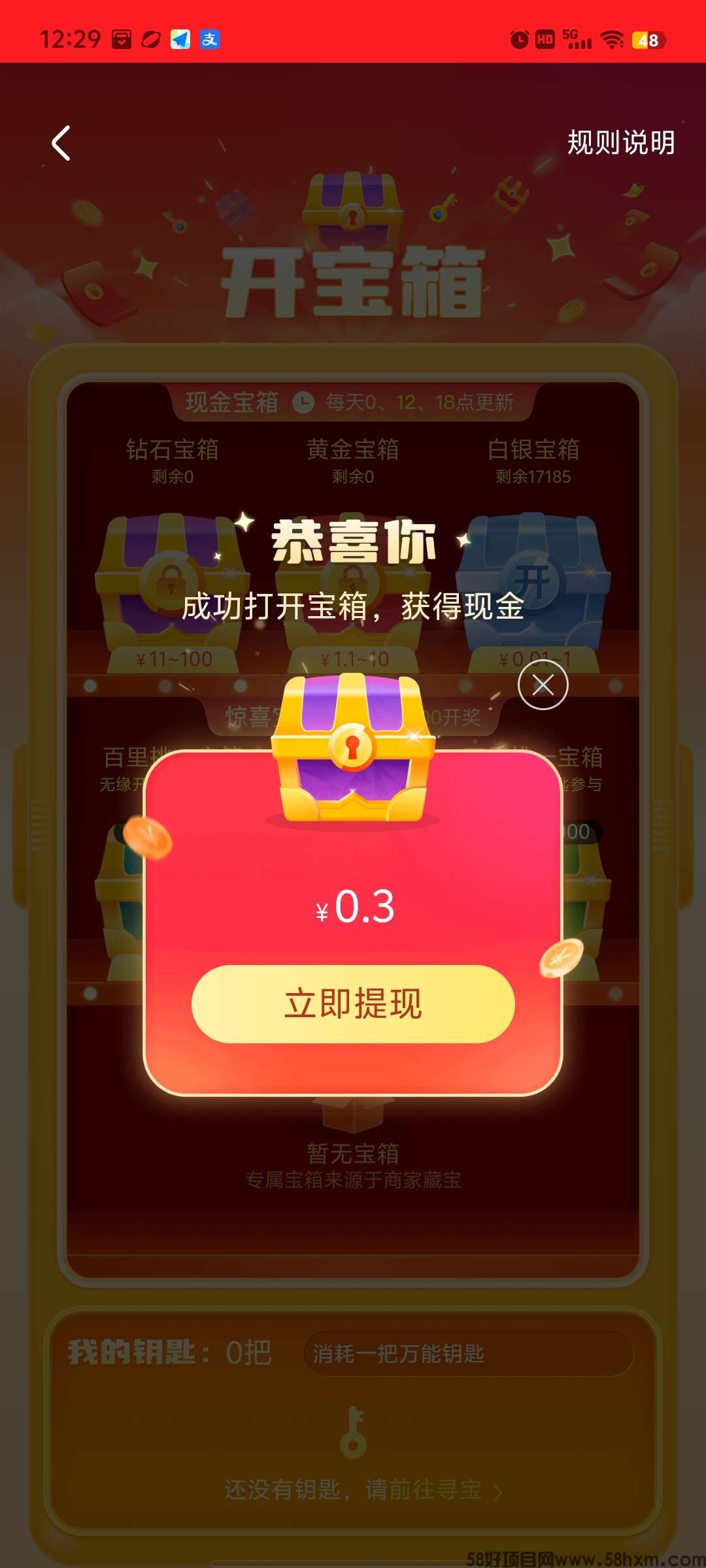Tap 立即提现 to withdraw cash
The width and height of the screenshot is (706, 1568).
[353, 1004]
